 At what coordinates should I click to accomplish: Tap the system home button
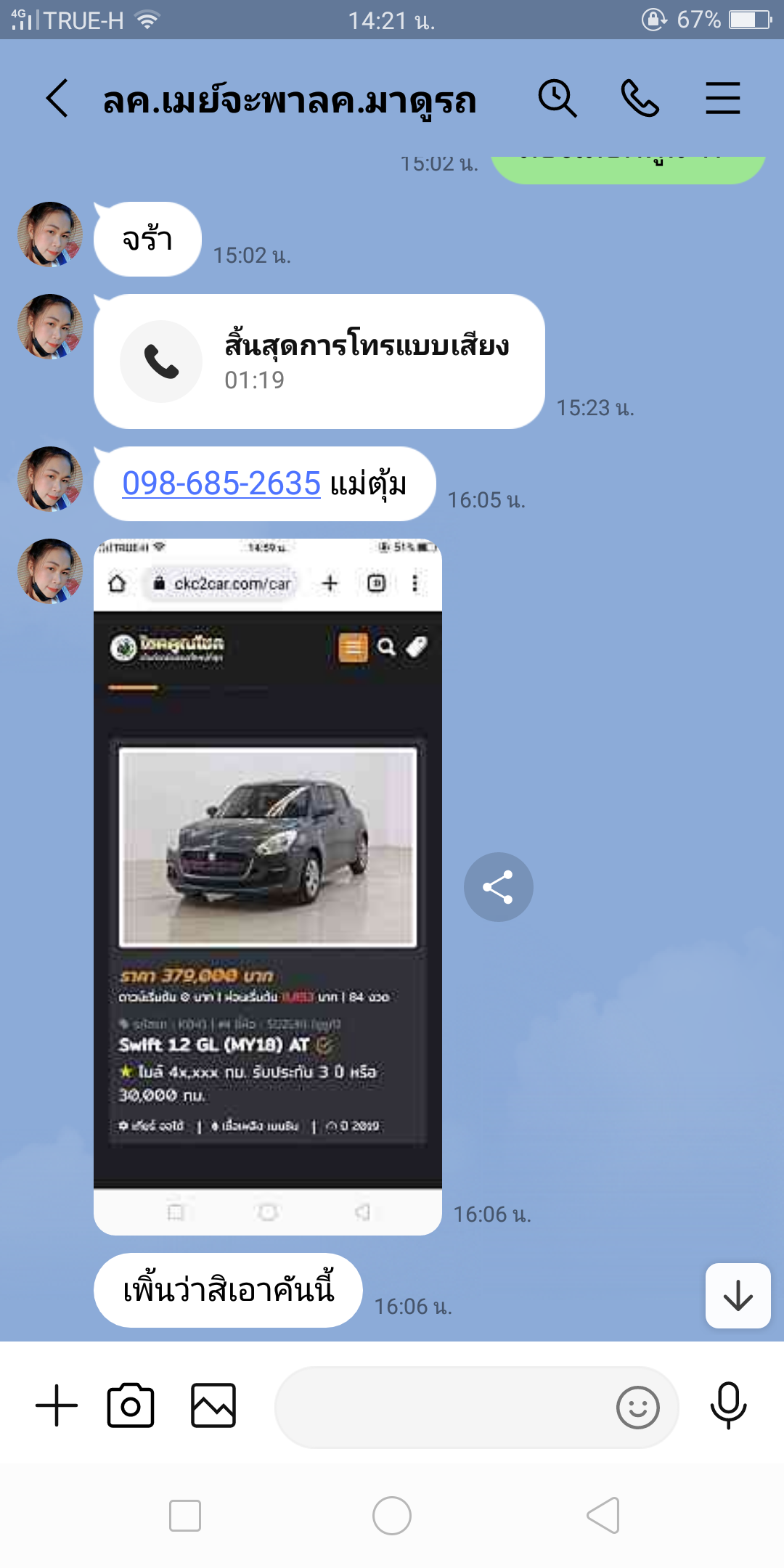(x=392, y=1516)
